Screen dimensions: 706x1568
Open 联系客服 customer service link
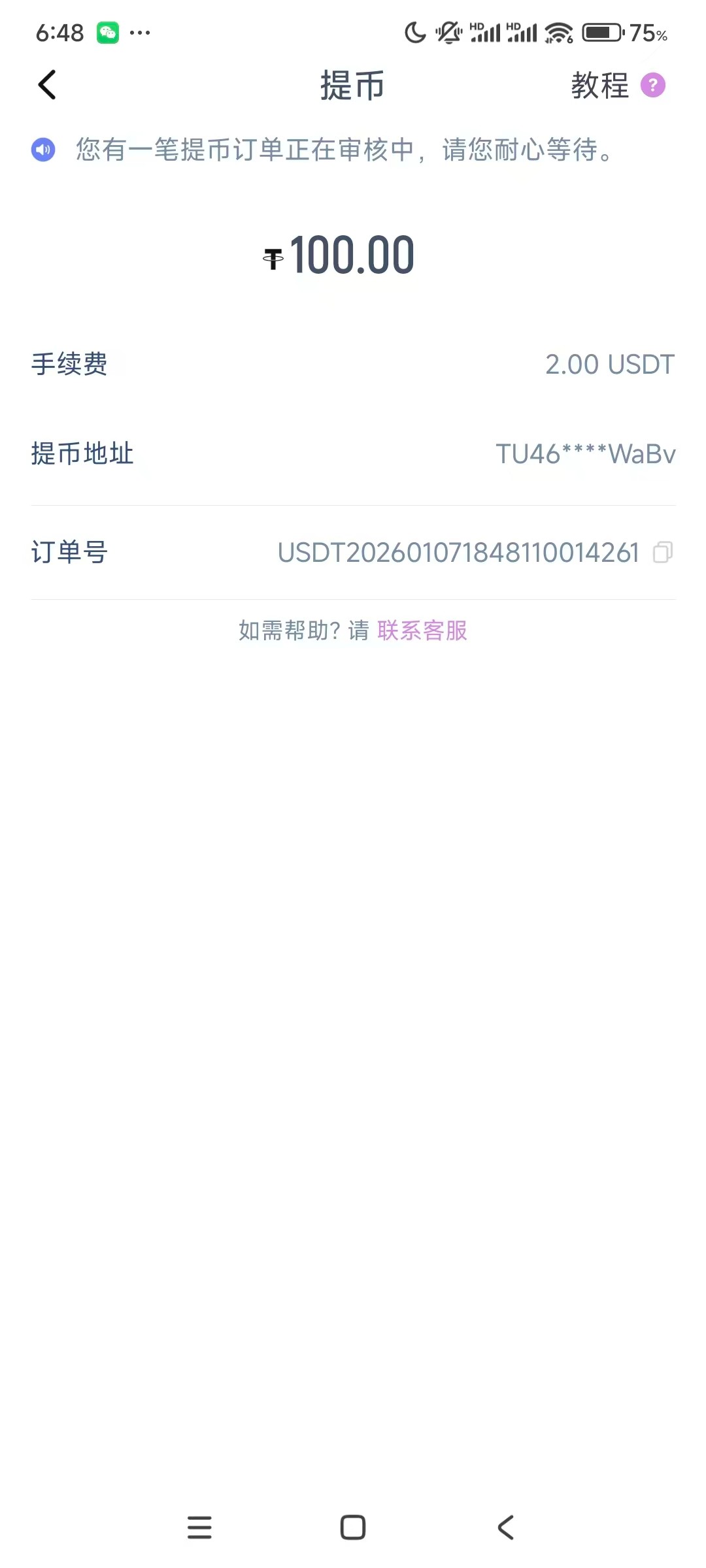(x=422, y=630)
